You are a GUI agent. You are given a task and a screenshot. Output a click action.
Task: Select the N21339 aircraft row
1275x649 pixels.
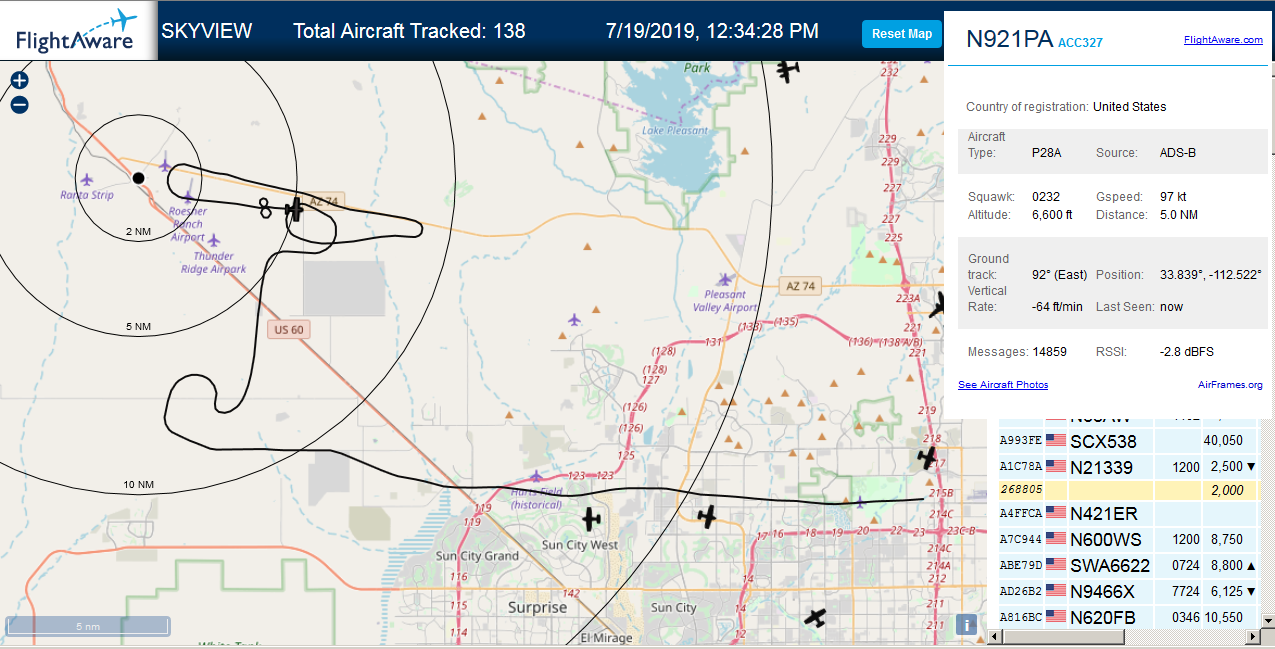[1122, 467]
